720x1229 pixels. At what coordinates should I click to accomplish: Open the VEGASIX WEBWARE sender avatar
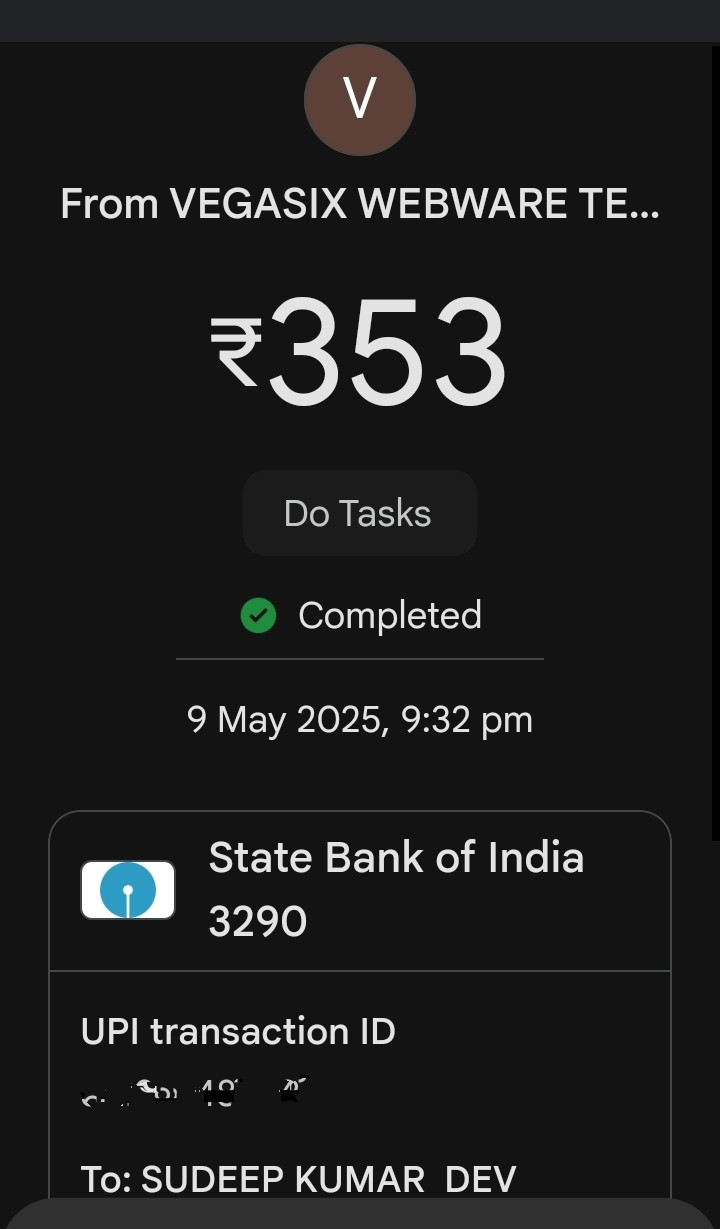click(359, 99)
